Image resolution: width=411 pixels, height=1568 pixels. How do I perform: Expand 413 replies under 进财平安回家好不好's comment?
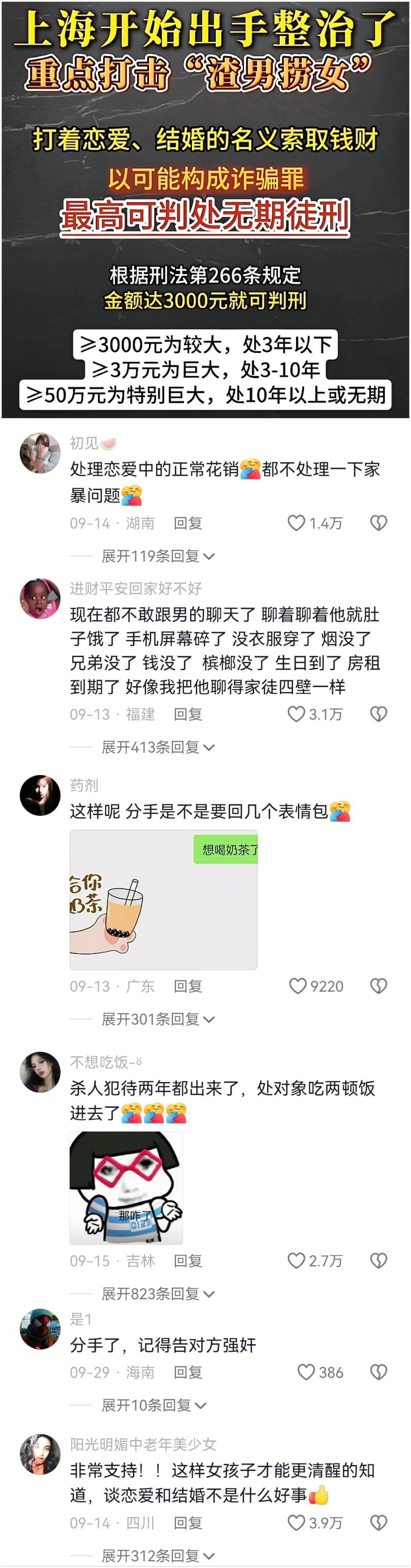click(x=157, y=746)
